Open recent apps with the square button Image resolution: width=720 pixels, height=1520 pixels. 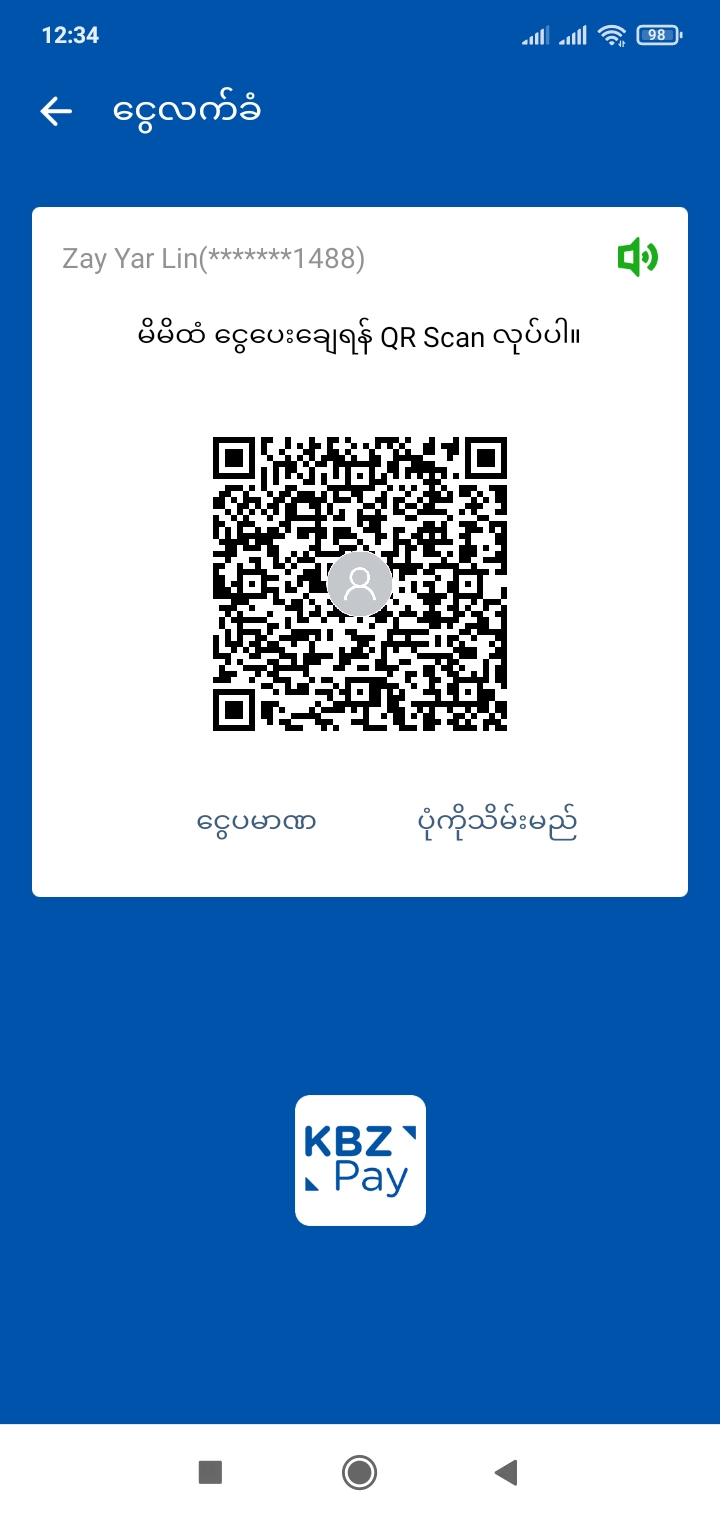(210, 1471)
